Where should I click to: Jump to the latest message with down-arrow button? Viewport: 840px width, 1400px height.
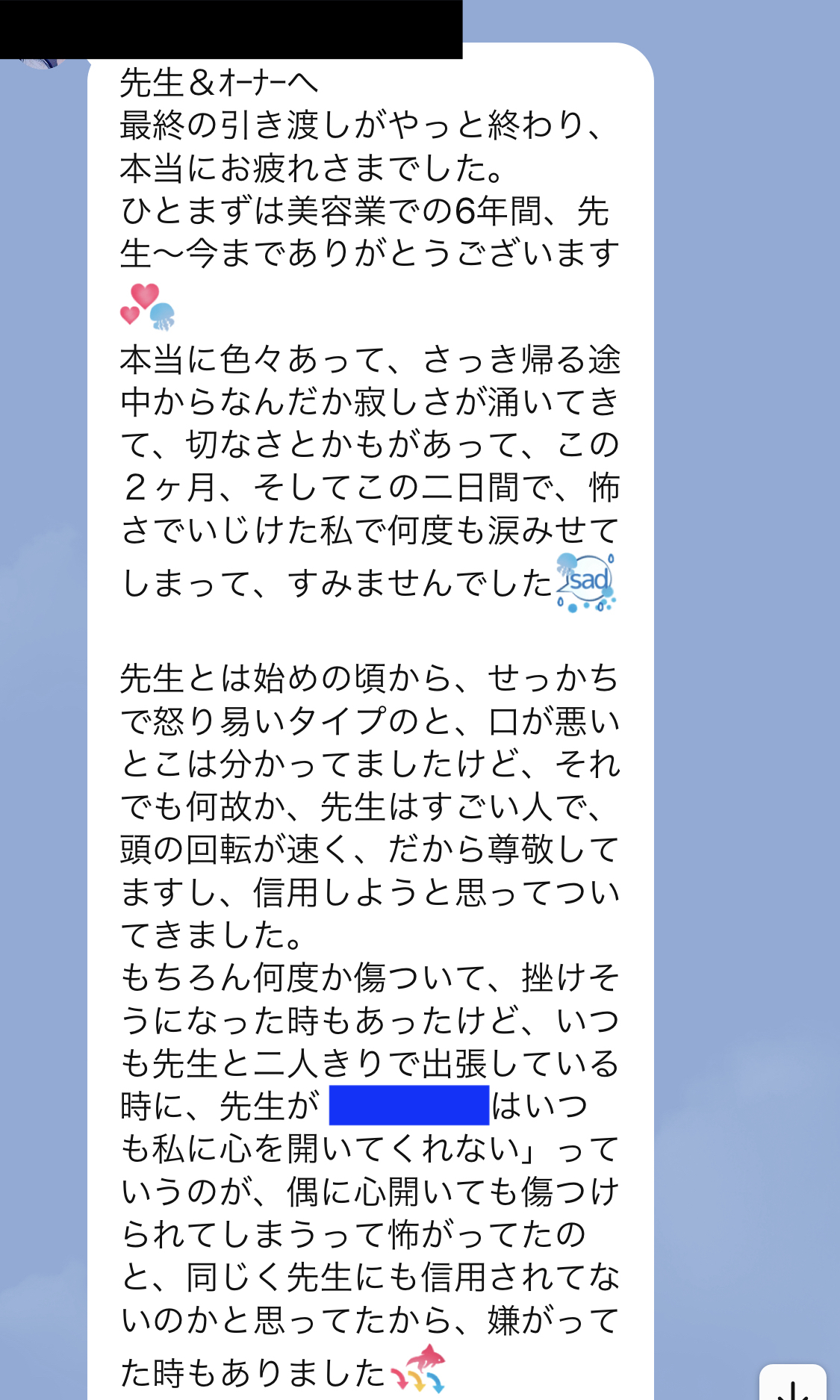coord(793,1385)
